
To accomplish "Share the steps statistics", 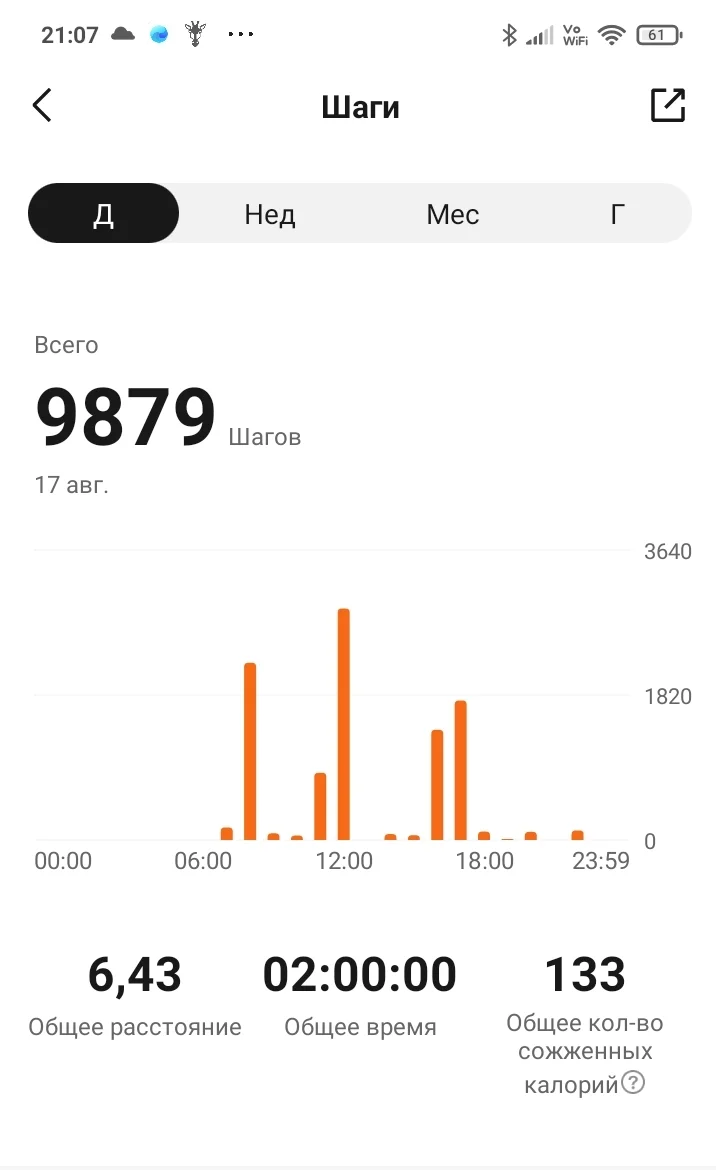I will coord(667,106).
